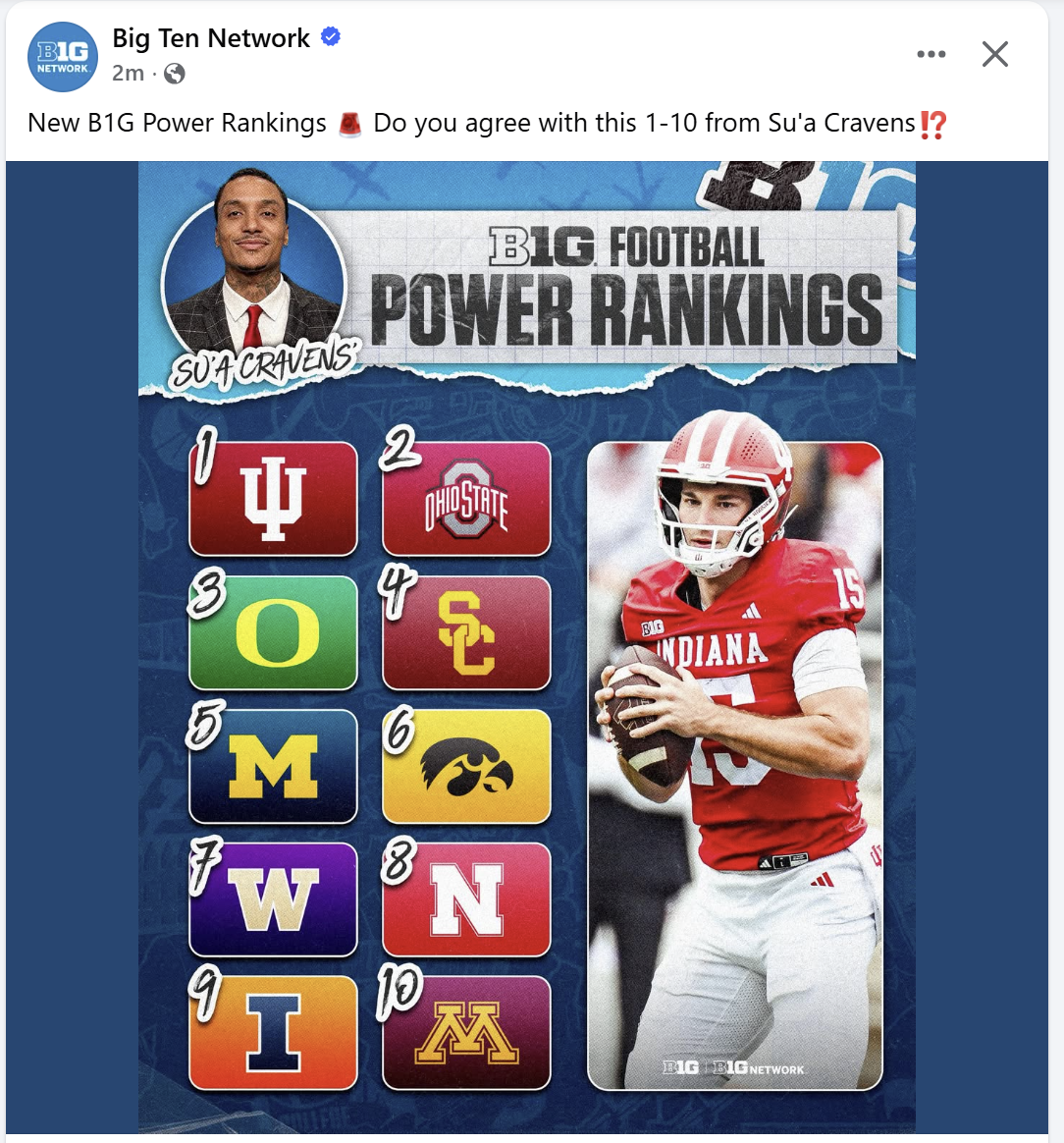Open the 2m post timestamp

point(128,74)
